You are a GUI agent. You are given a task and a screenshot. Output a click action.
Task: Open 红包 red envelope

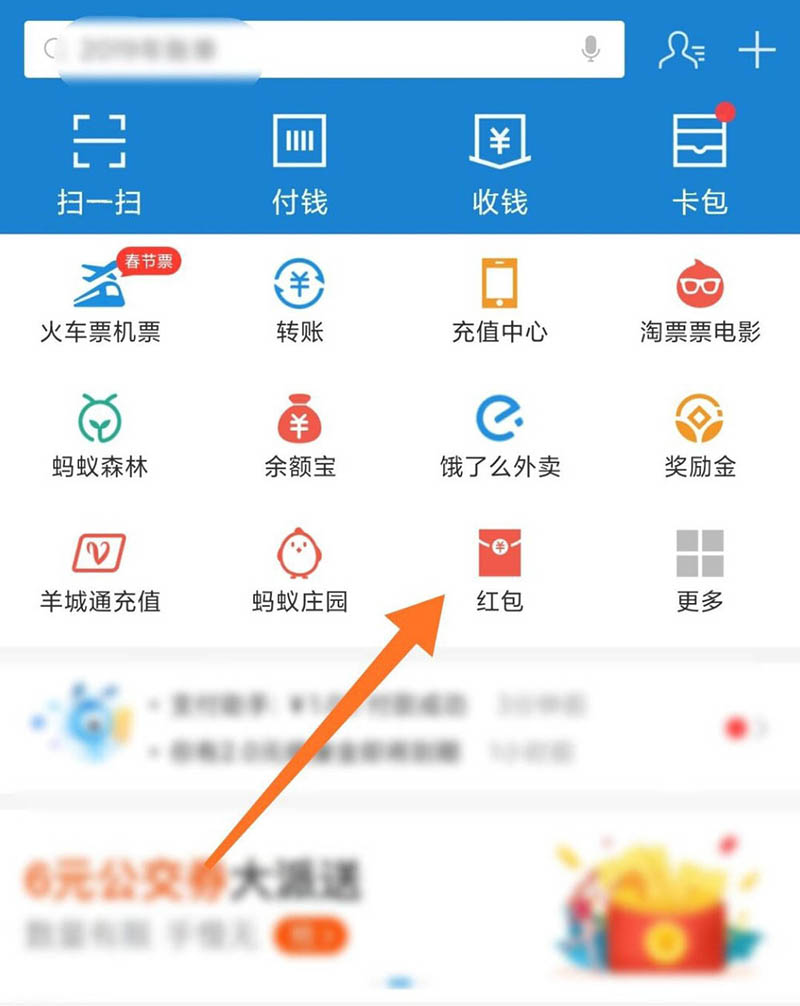click(x=499, y=570)
